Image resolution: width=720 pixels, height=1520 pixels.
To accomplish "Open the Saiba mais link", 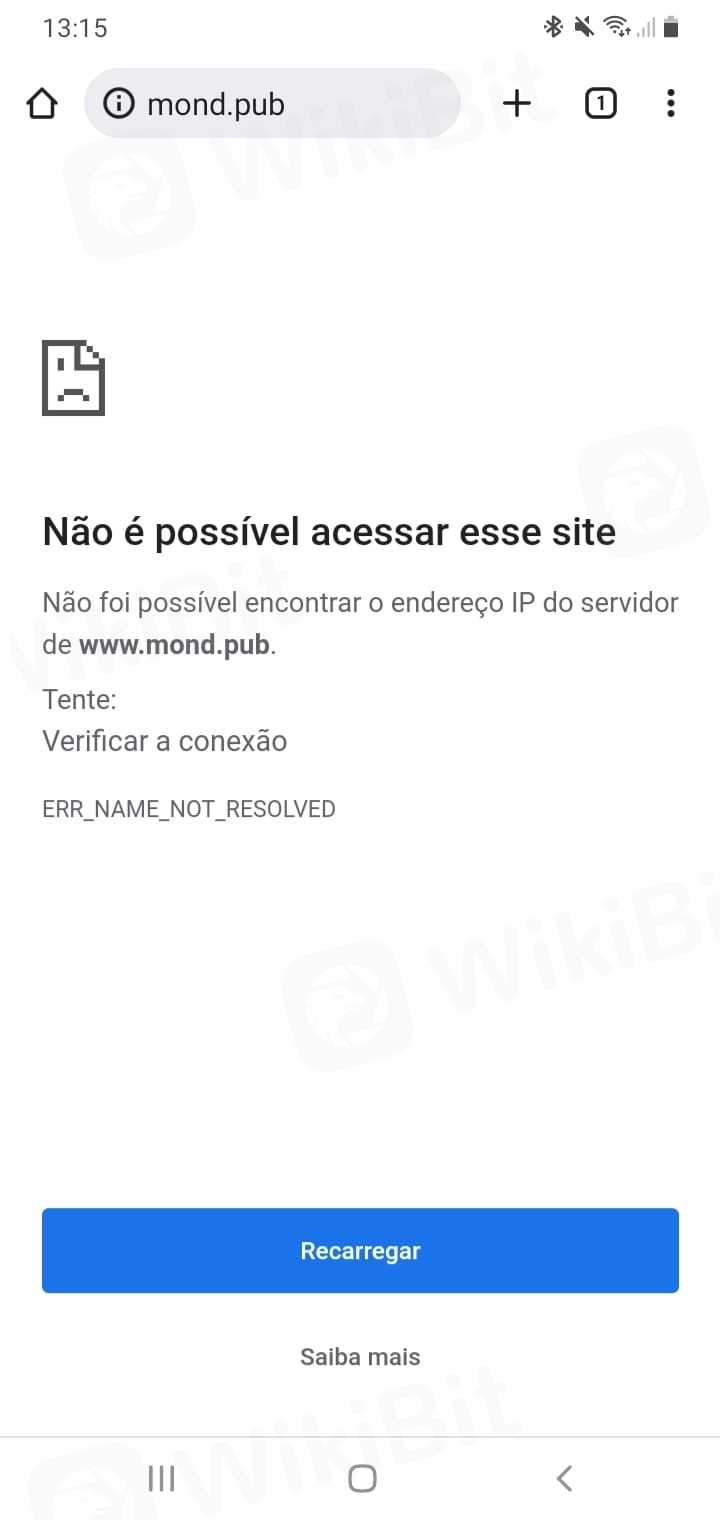I will point(360,1357).
